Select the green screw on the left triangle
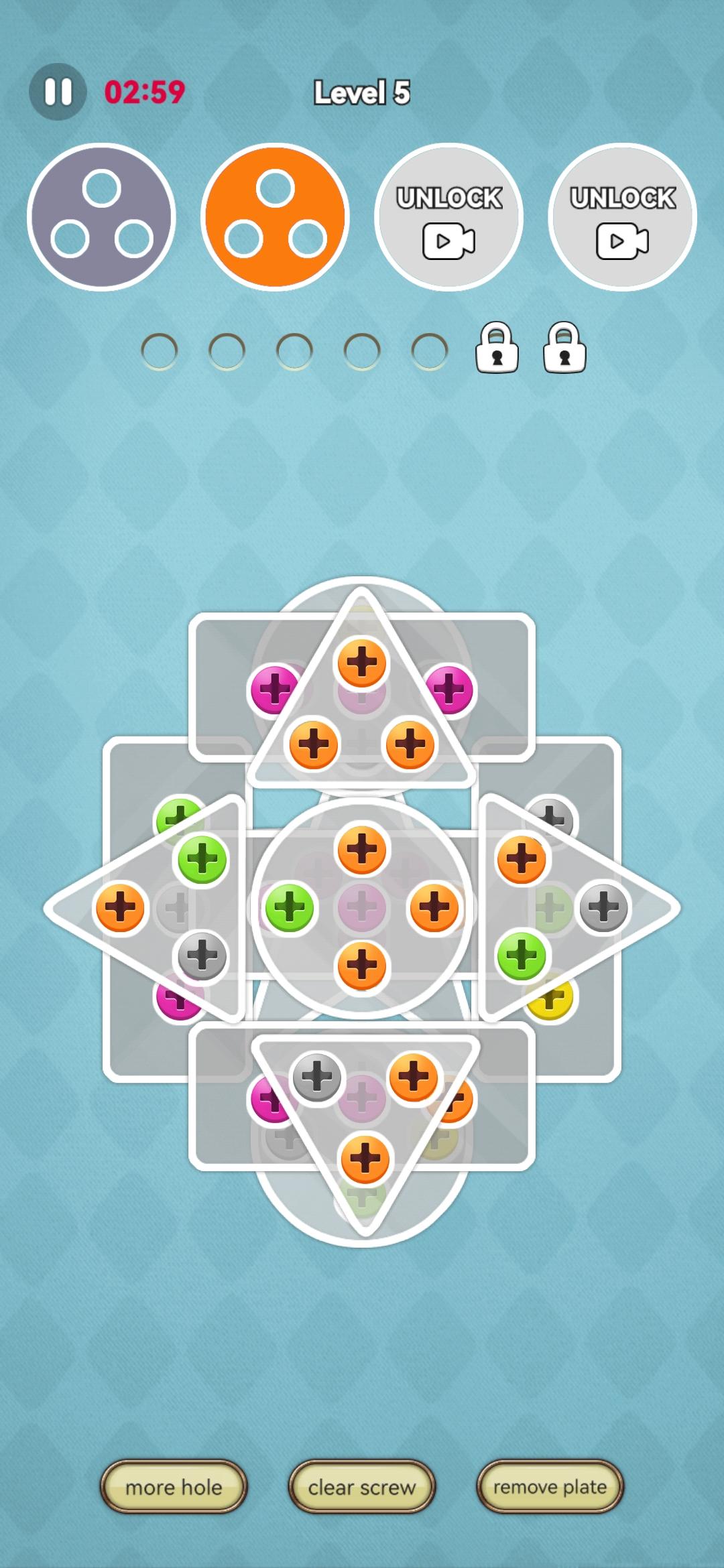 [202, 860]
